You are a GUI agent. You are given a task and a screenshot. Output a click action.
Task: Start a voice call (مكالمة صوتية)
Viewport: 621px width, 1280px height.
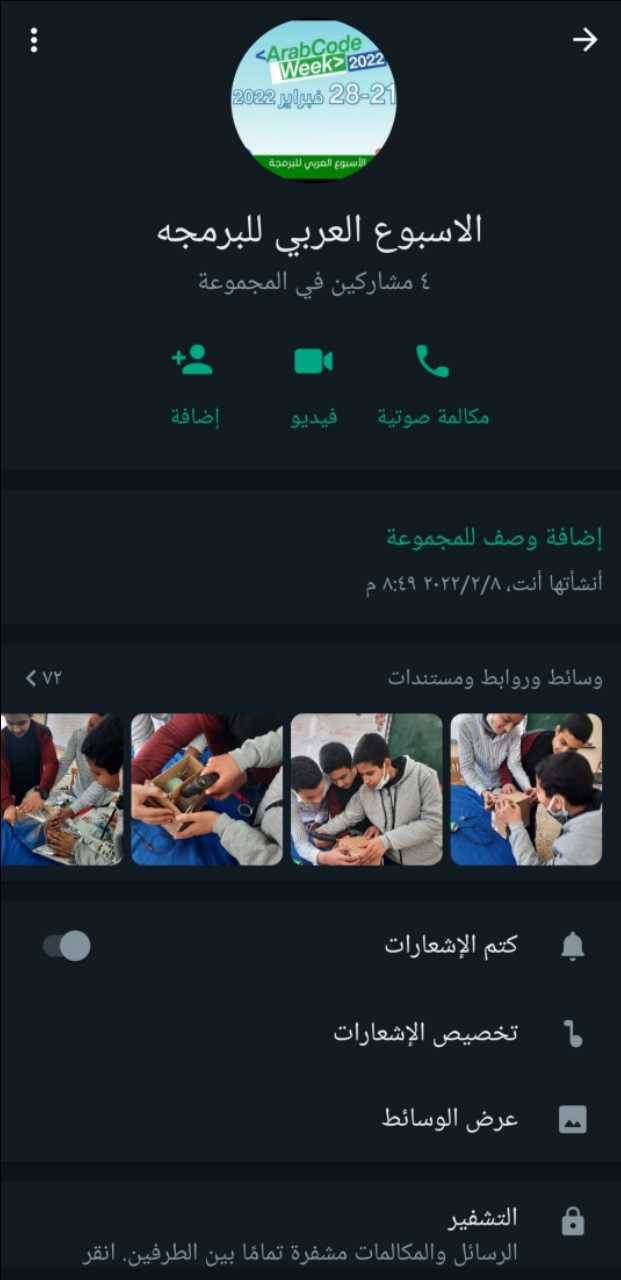coord(433,384)
